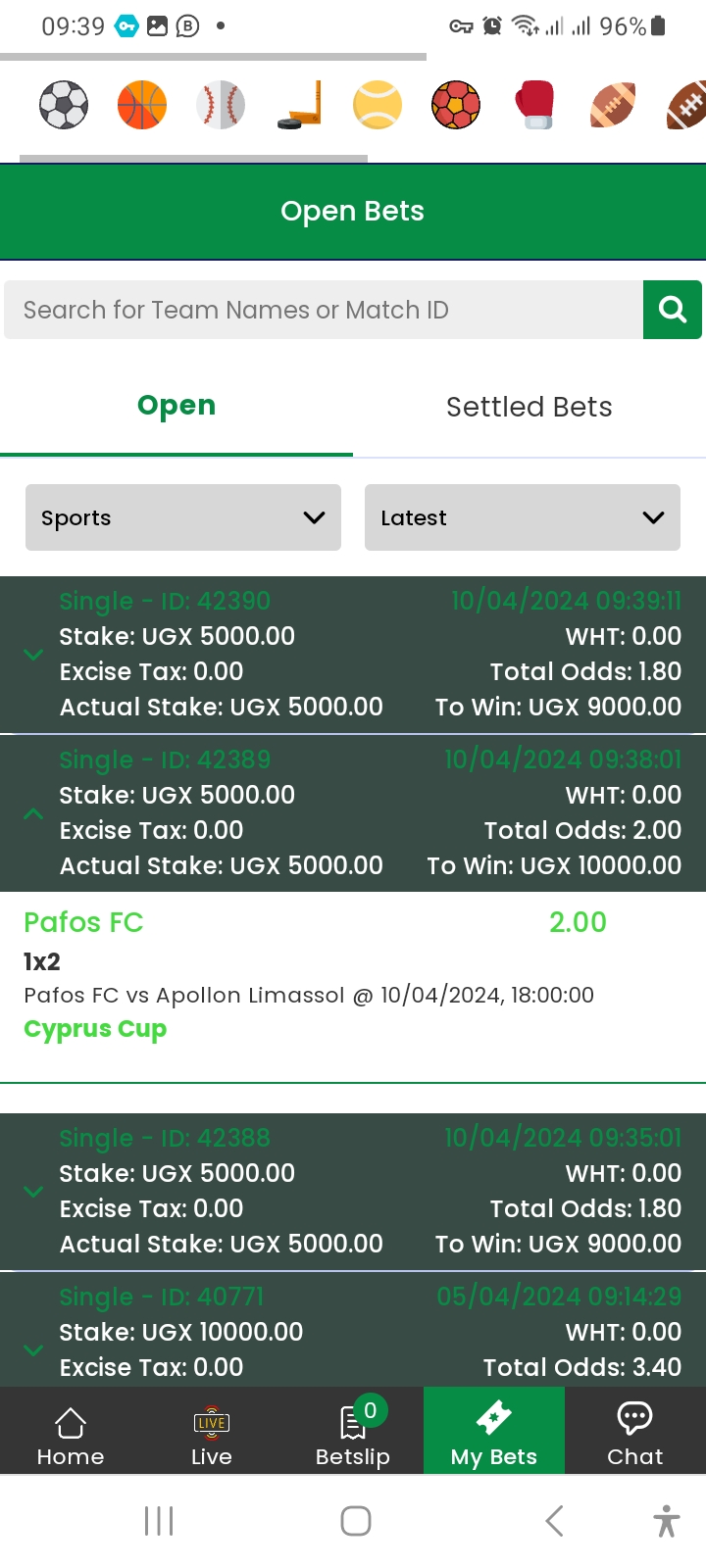Collapse bet ID 42389 details
The height and width of the screenshot is (1568, 706).
[x=33, y=813]
